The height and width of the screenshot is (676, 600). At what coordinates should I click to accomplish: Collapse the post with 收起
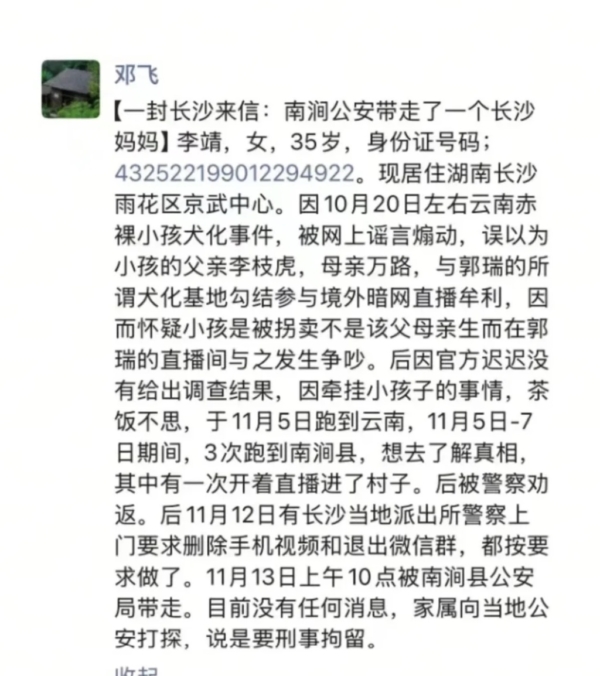click(137, 670)
